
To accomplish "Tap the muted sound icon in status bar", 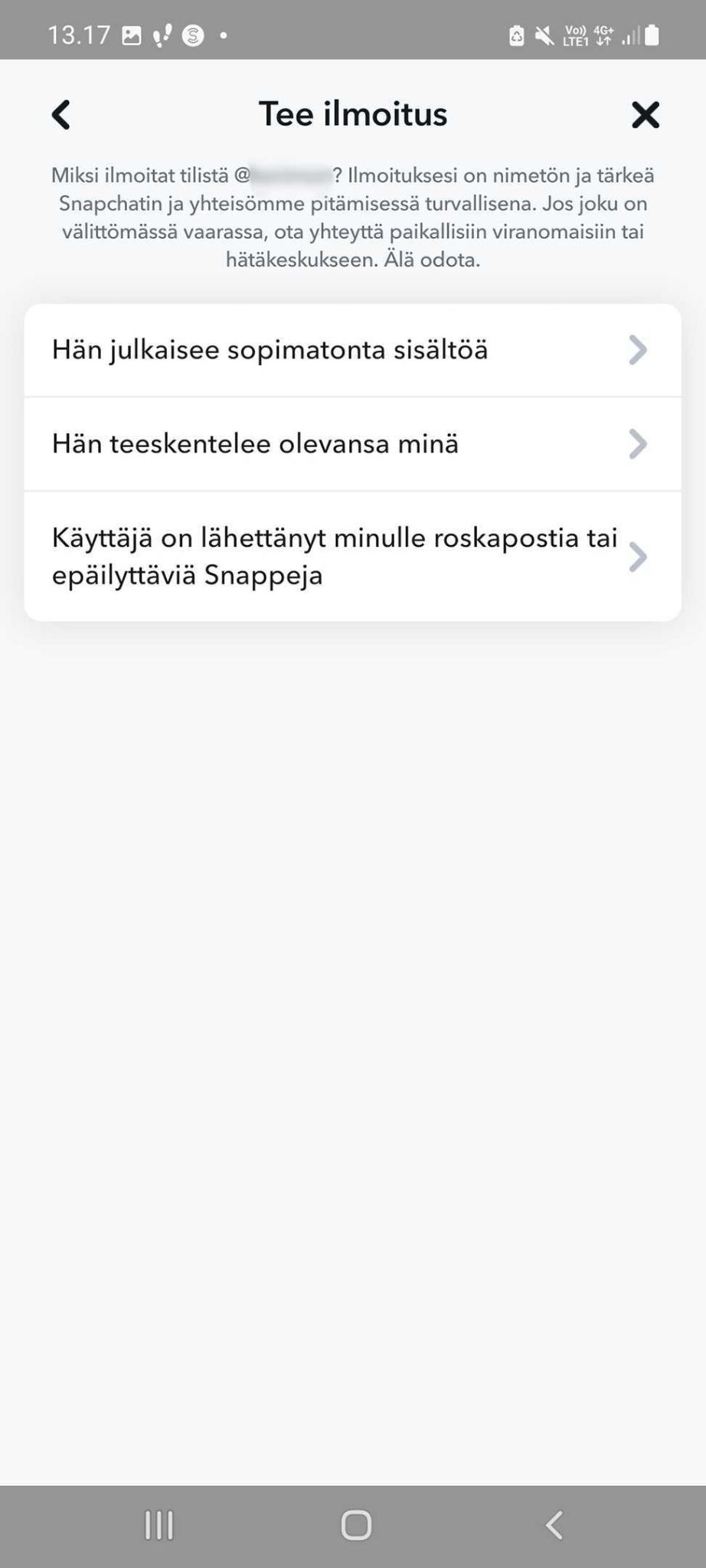I will click(x=545, y=34).
